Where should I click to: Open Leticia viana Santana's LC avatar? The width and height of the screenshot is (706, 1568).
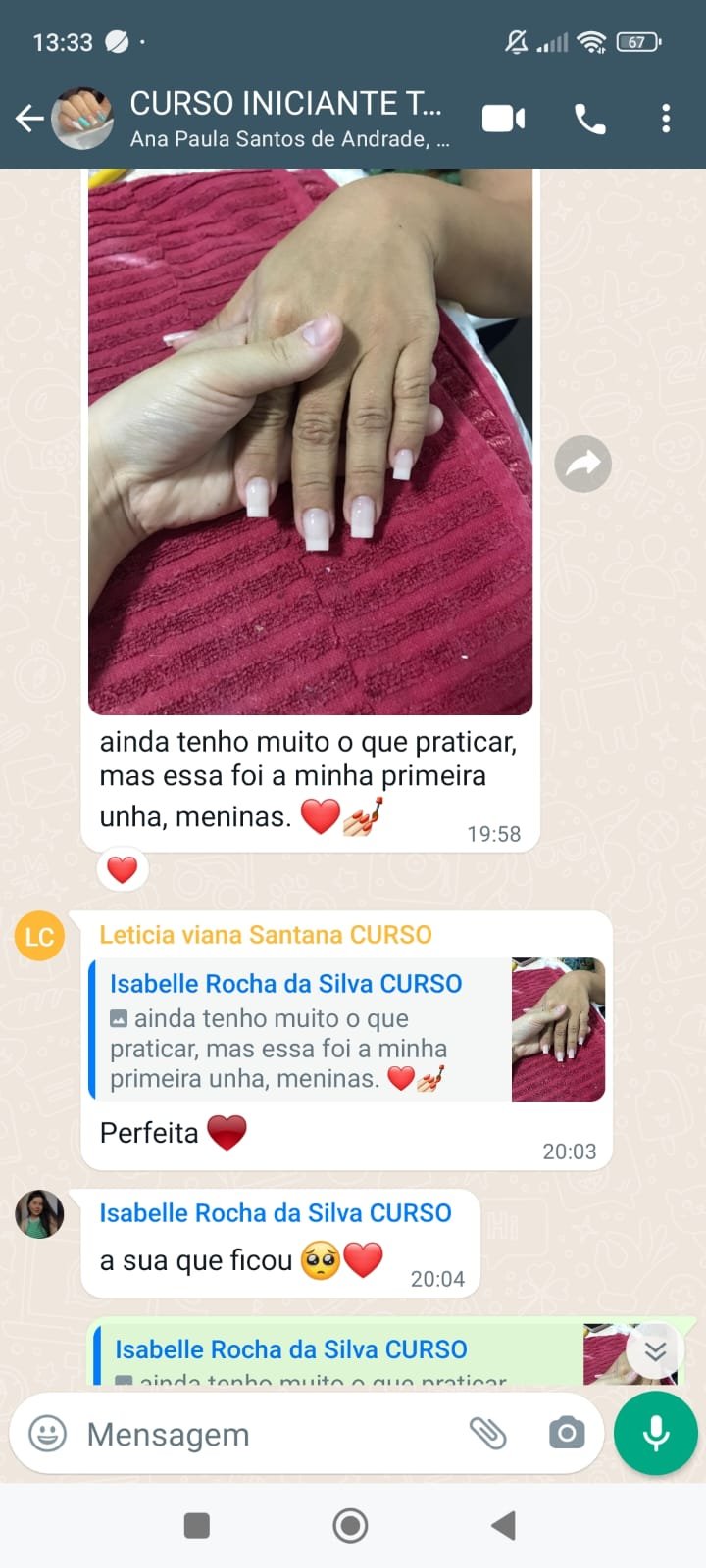[x=39, y=936]
